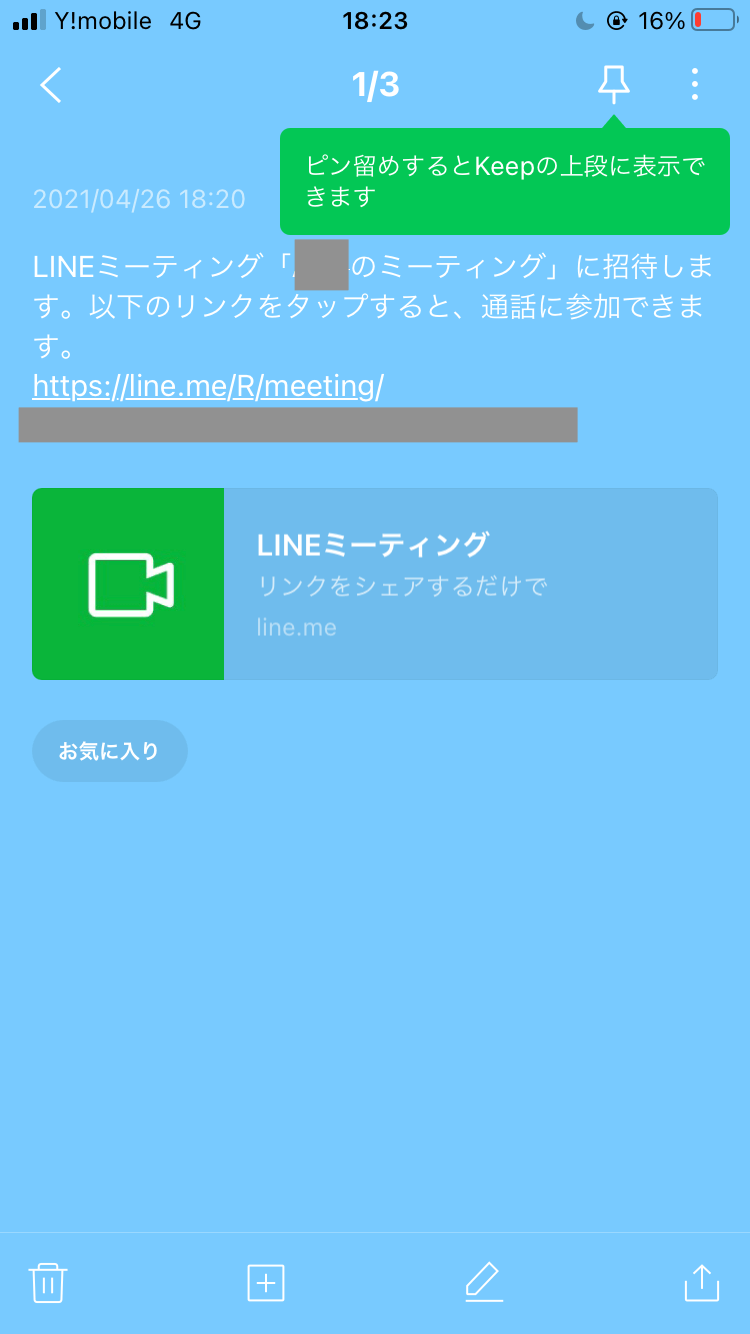Viewport: 750px width, 1334px height.
Task: Edit this note with the pencil icon
Action: [484, 1282]
